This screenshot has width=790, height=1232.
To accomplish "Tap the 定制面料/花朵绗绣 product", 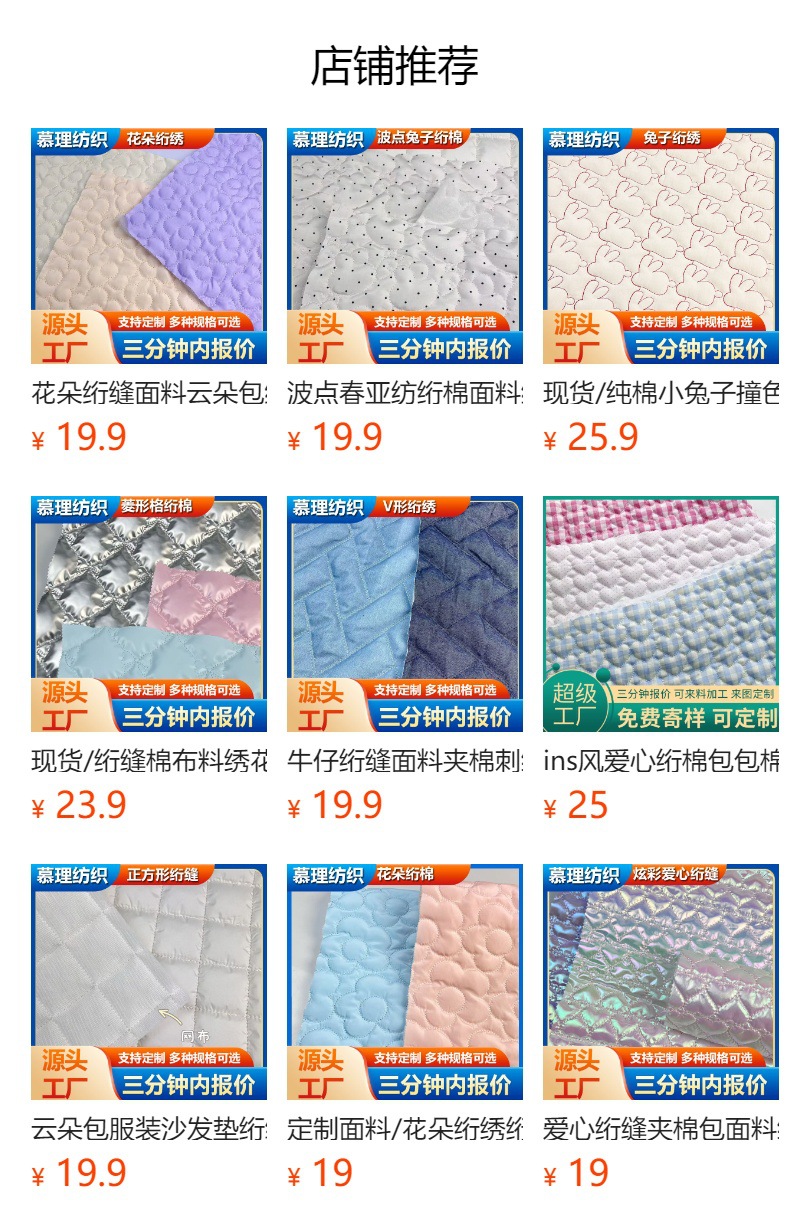I will click(x=404, y=982).
